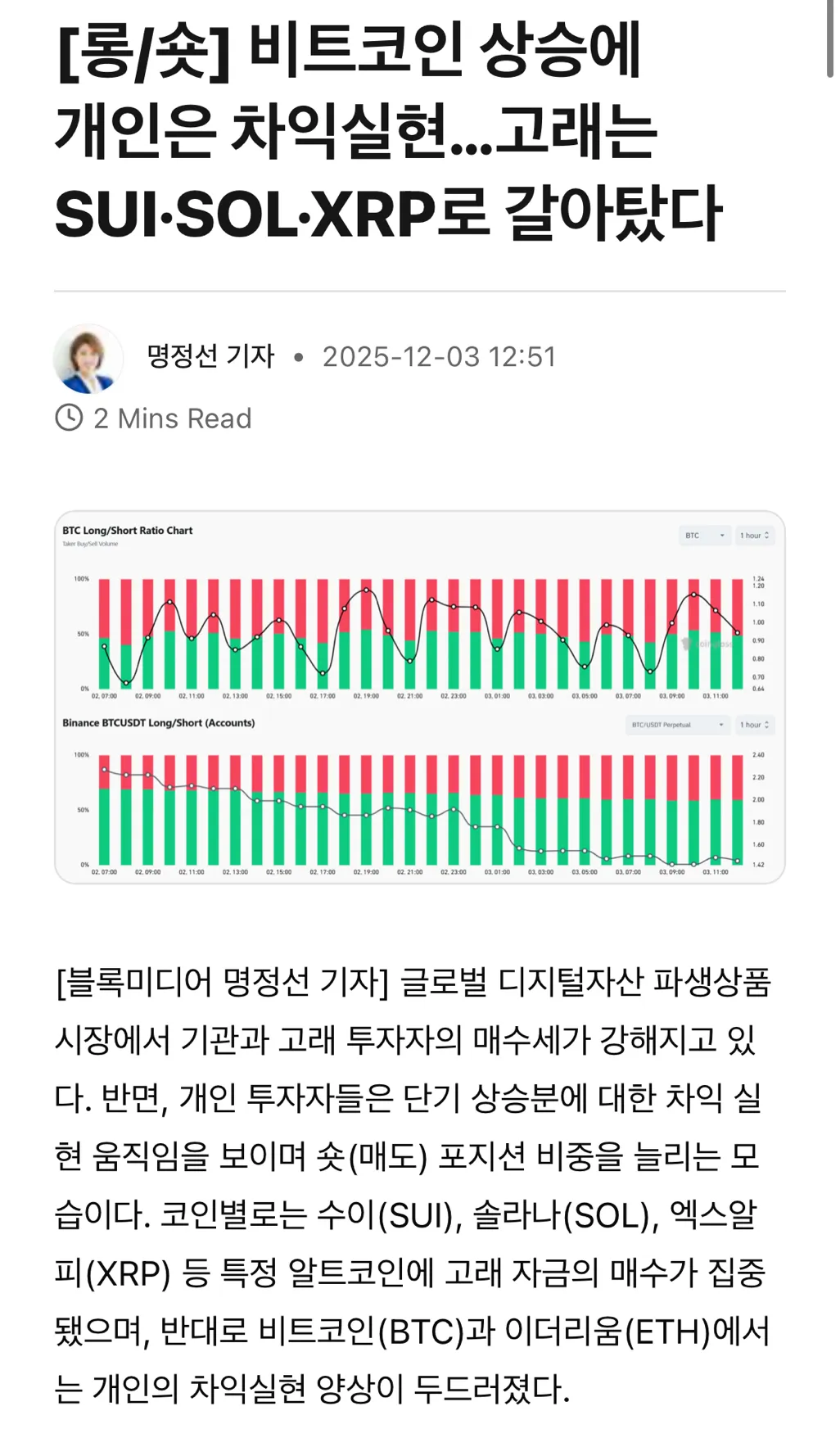Enlarge the BTC Long/Short Ratio chart image
Image resolution: width=840 pixels, height=1447 pixels.
click(419, 697)
